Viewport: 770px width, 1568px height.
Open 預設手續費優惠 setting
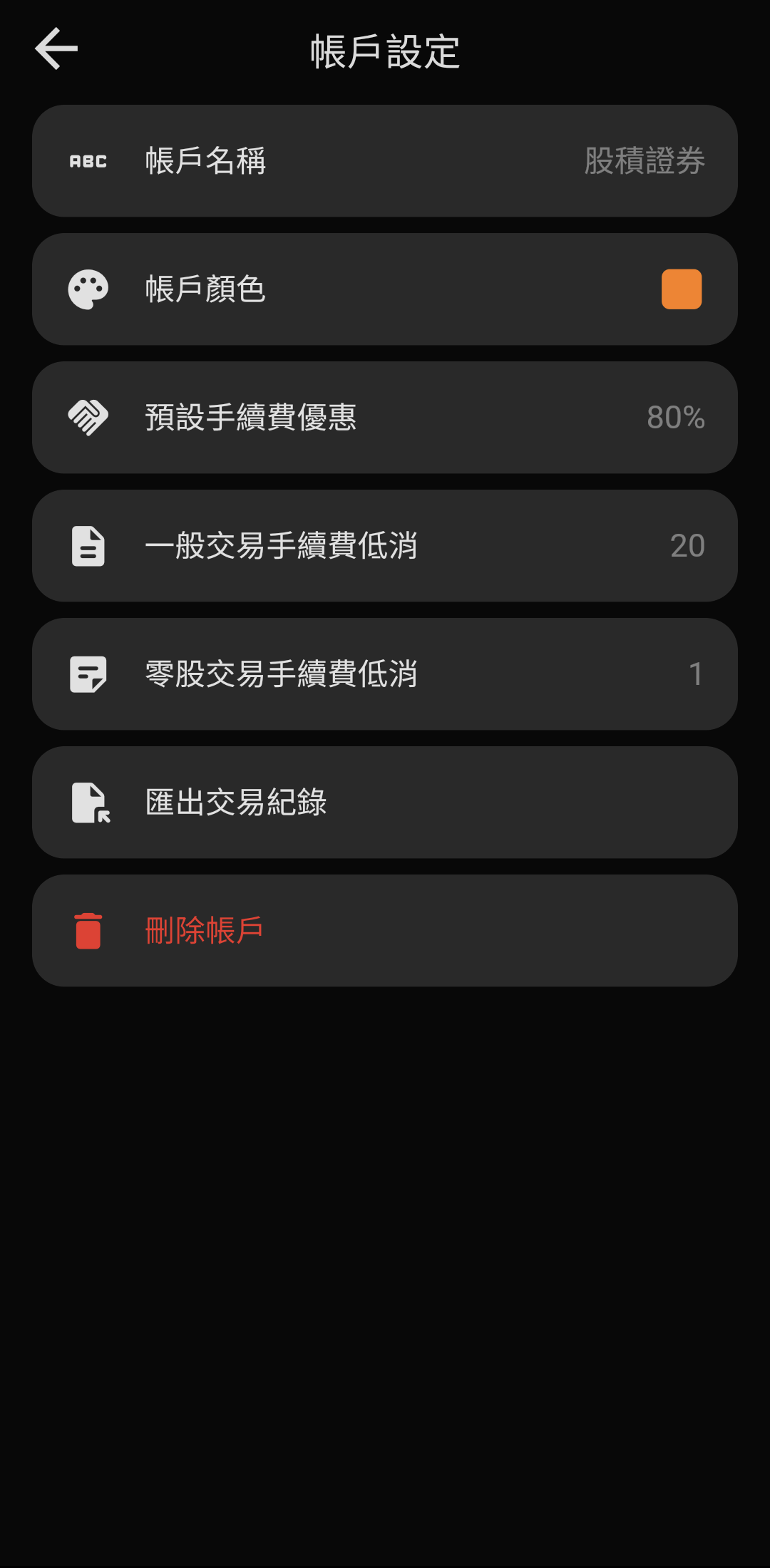click(x=385, y=418)
